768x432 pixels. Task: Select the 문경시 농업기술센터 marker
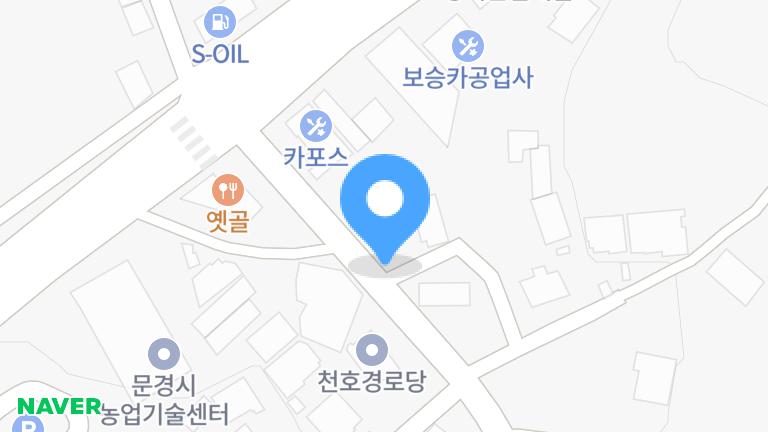[164, 353]
